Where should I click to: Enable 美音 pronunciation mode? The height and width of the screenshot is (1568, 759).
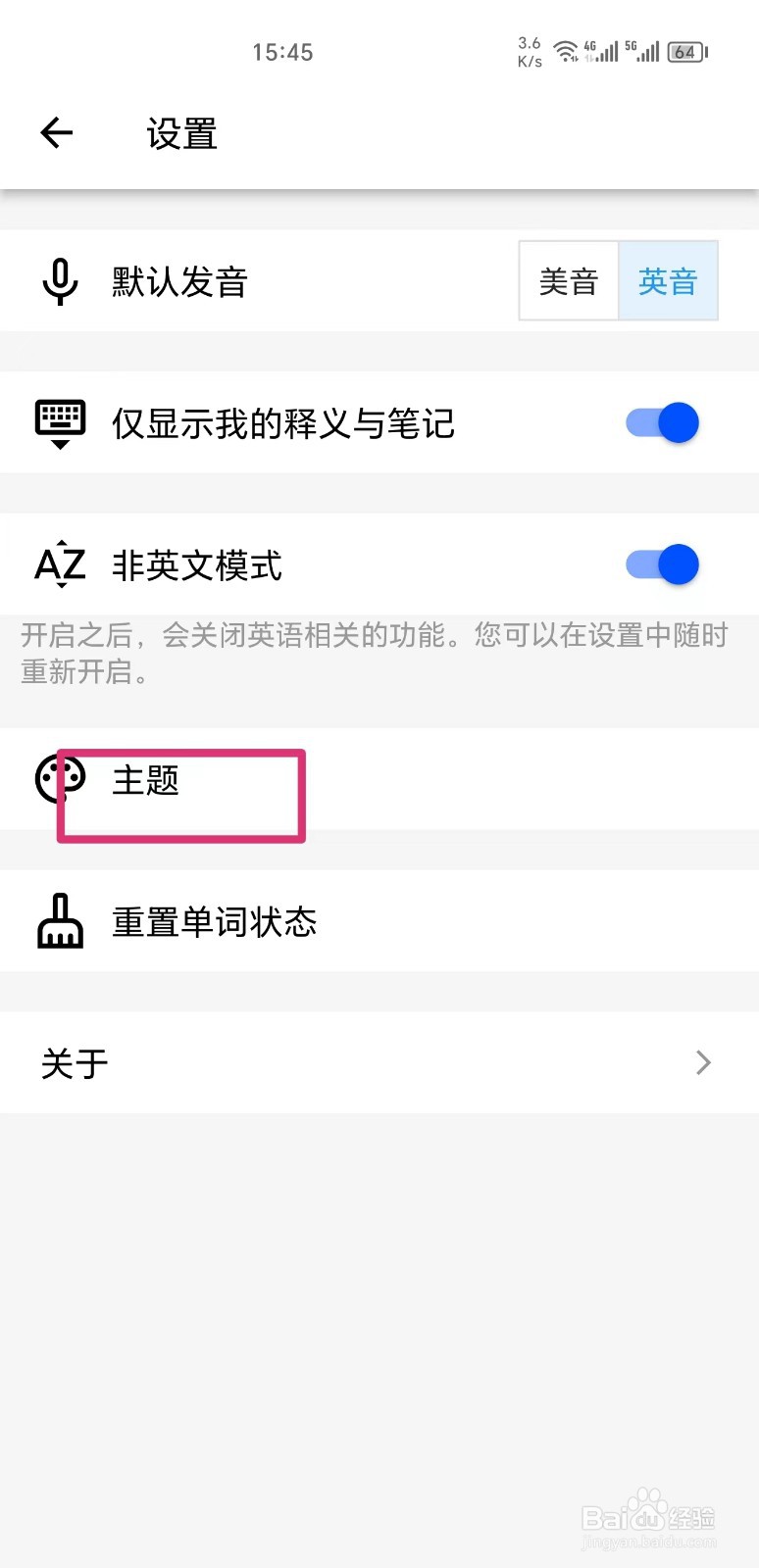coord(567,281)
